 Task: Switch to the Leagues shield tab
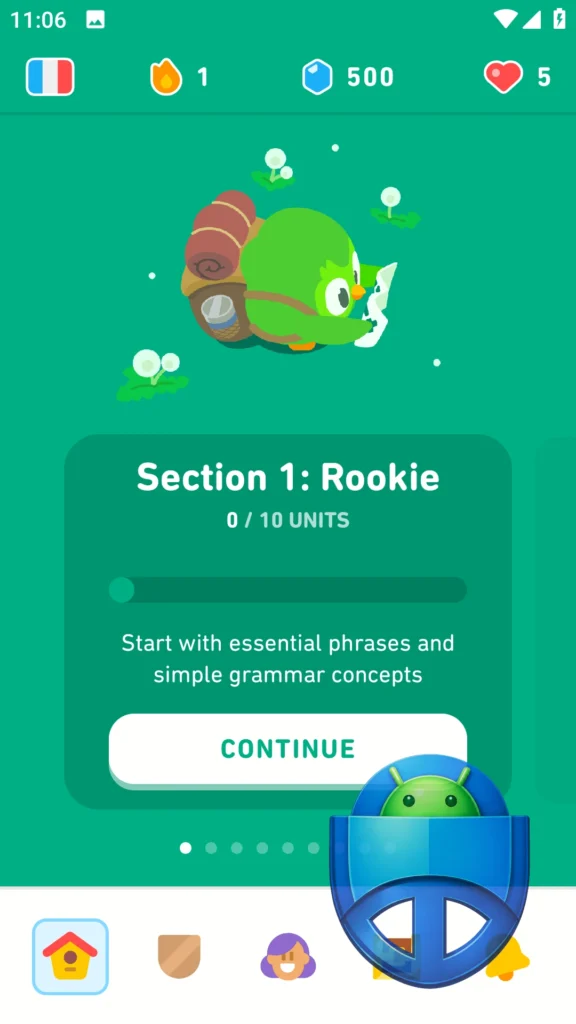(179, 956)
